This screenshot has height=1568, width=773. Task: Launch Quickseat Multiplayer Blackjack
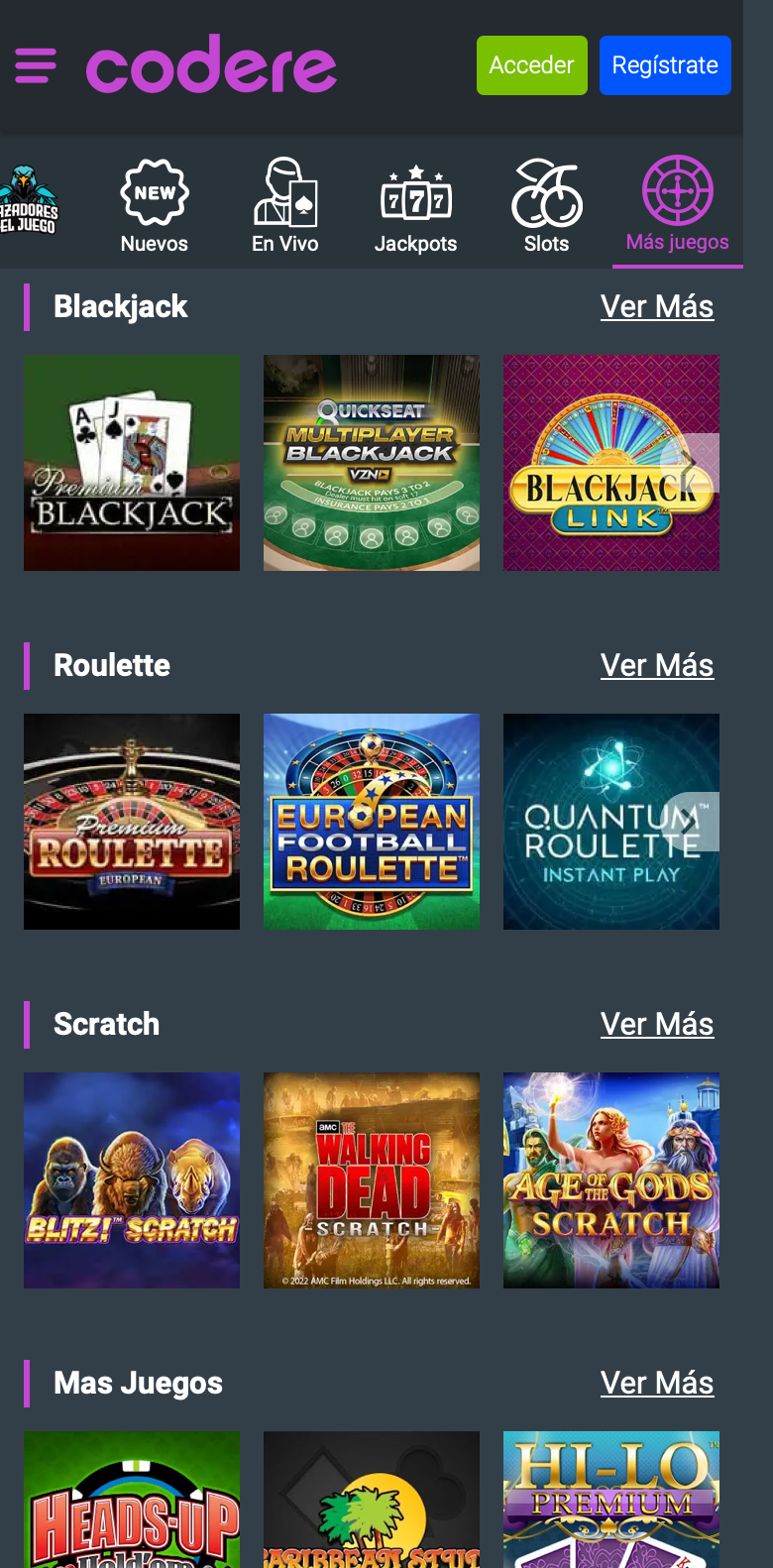pyautogui.click(x=372, y=463)
